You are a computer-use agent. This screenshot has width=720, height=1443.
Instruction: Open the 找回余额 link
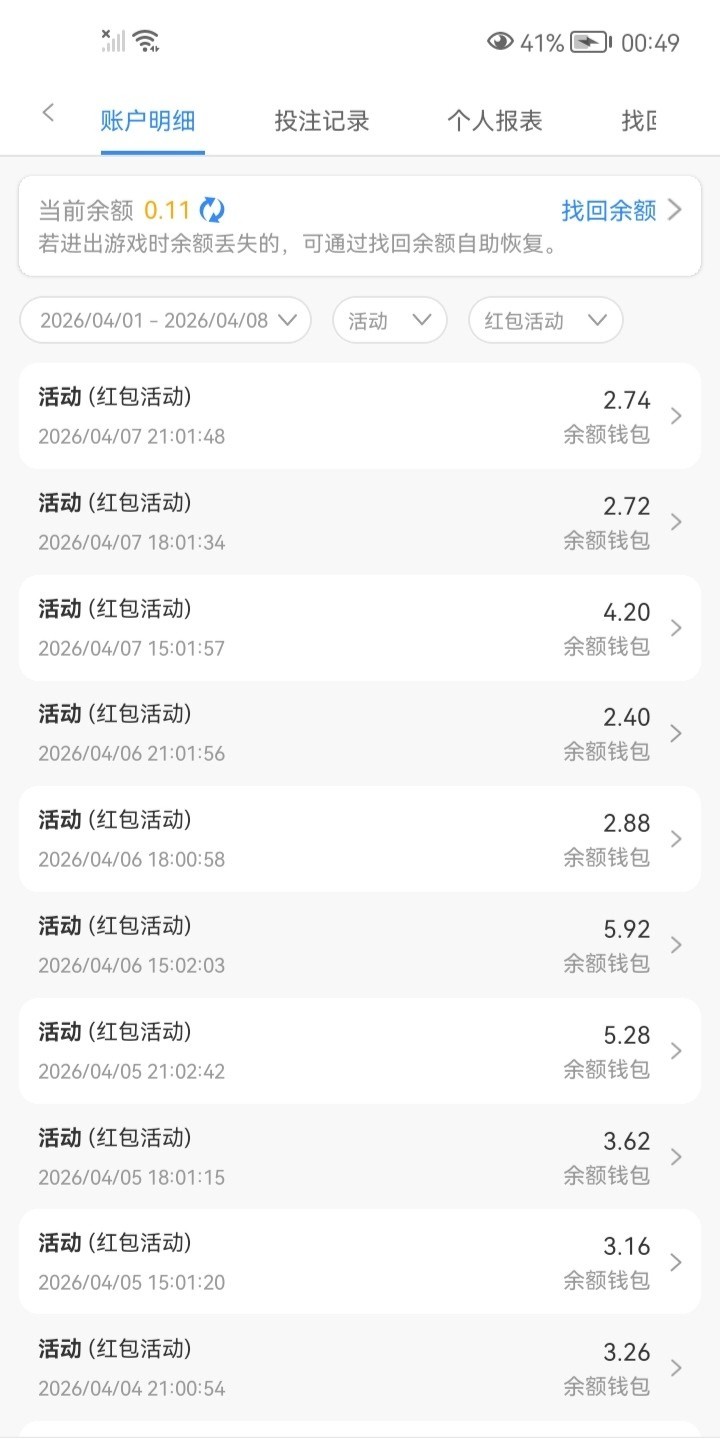(x=620, y=210)
